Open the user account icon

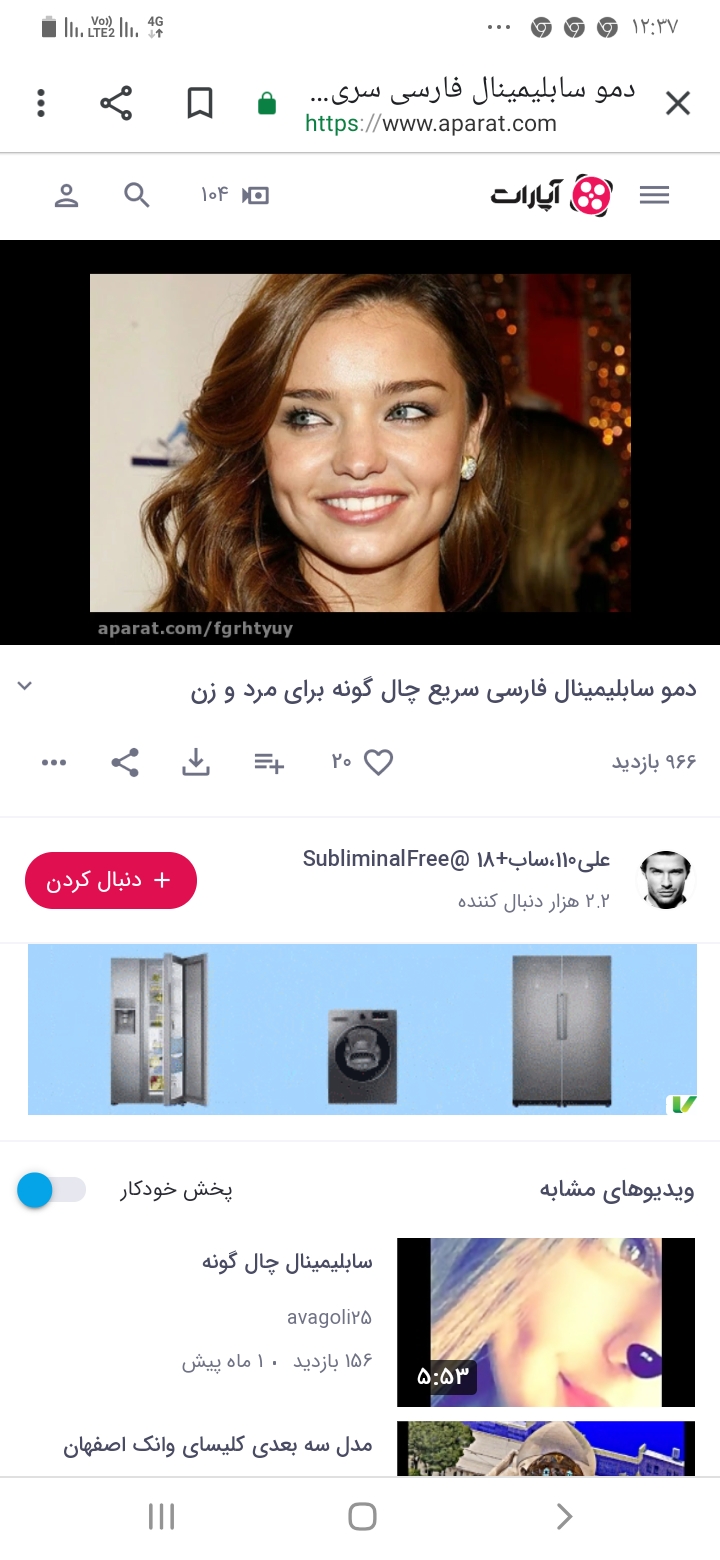tap(66, 195)
